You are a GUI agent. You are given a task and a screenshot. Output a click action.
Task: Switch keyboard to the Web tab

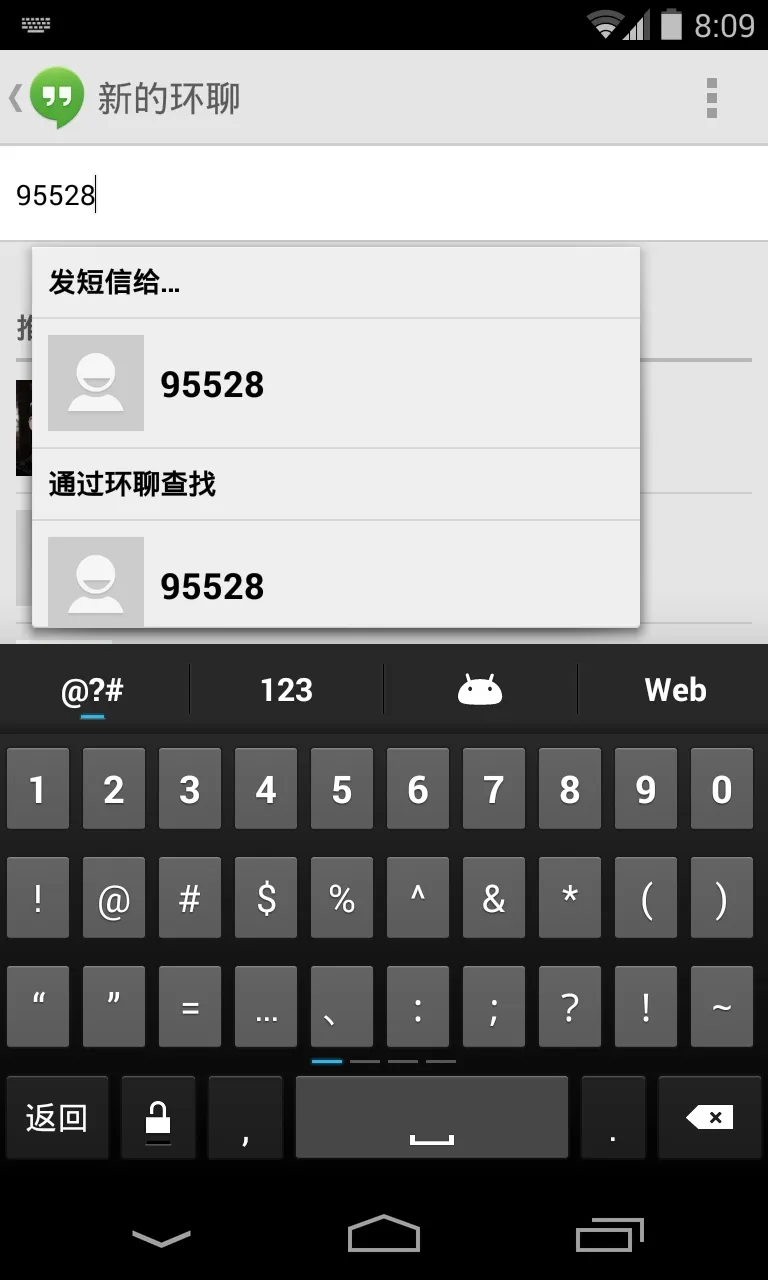pyautogui.click(x=675, y=690)
